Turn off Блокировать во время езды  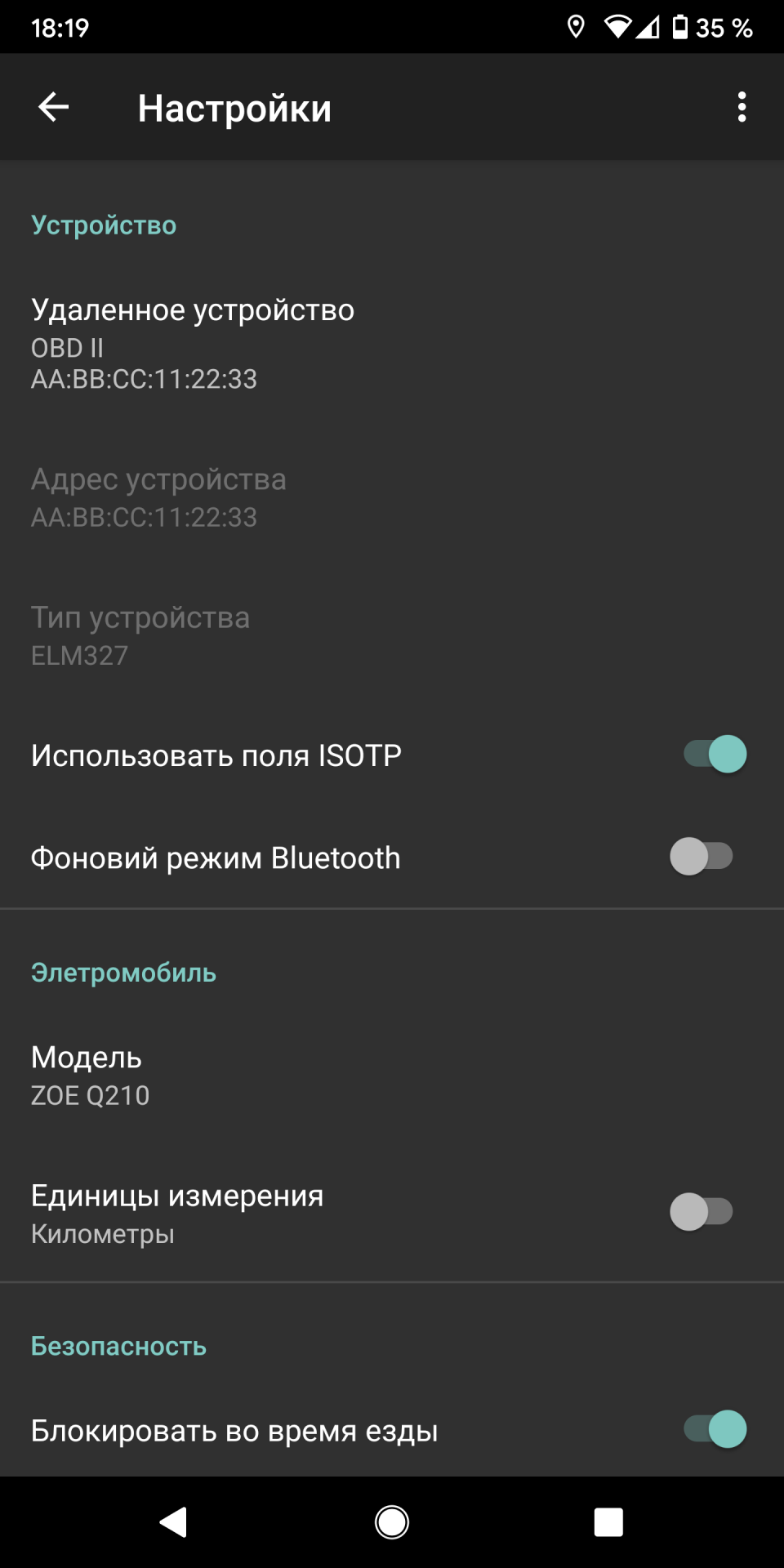715,1429
